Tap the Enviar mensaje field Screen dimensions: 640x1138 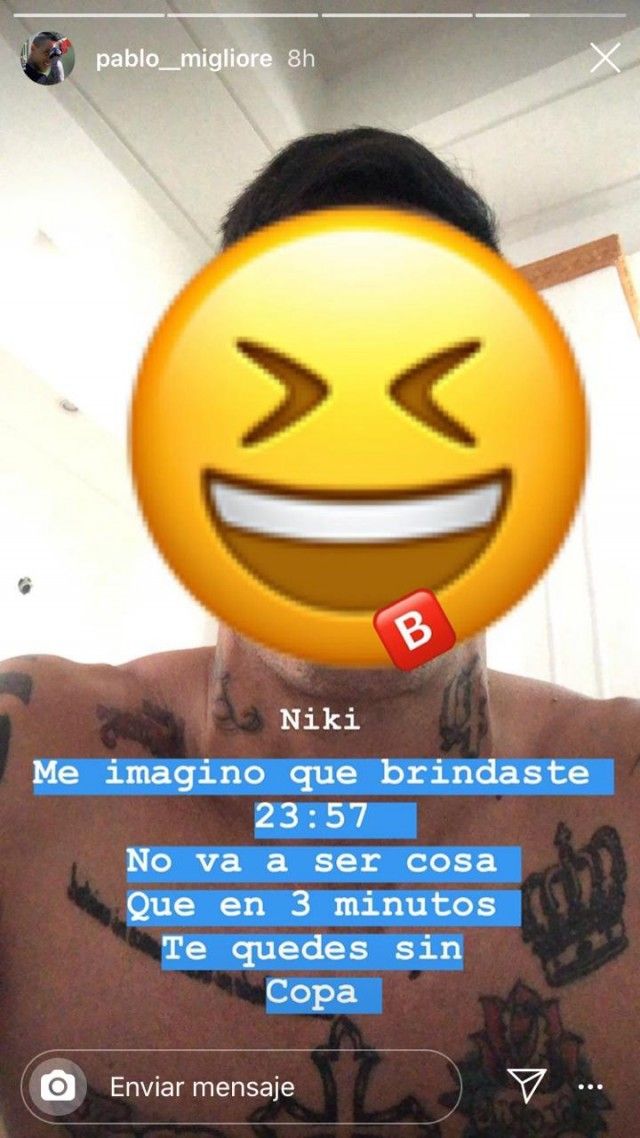click(241, 1086)
